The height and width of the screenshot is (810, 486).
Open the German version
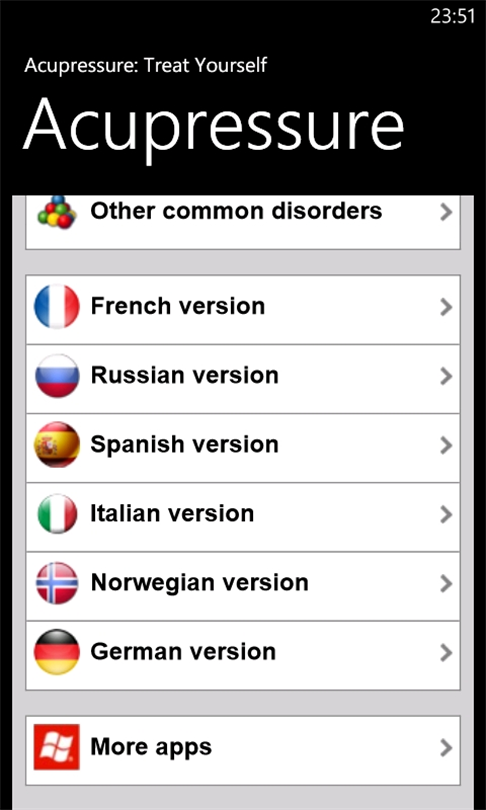243,656
